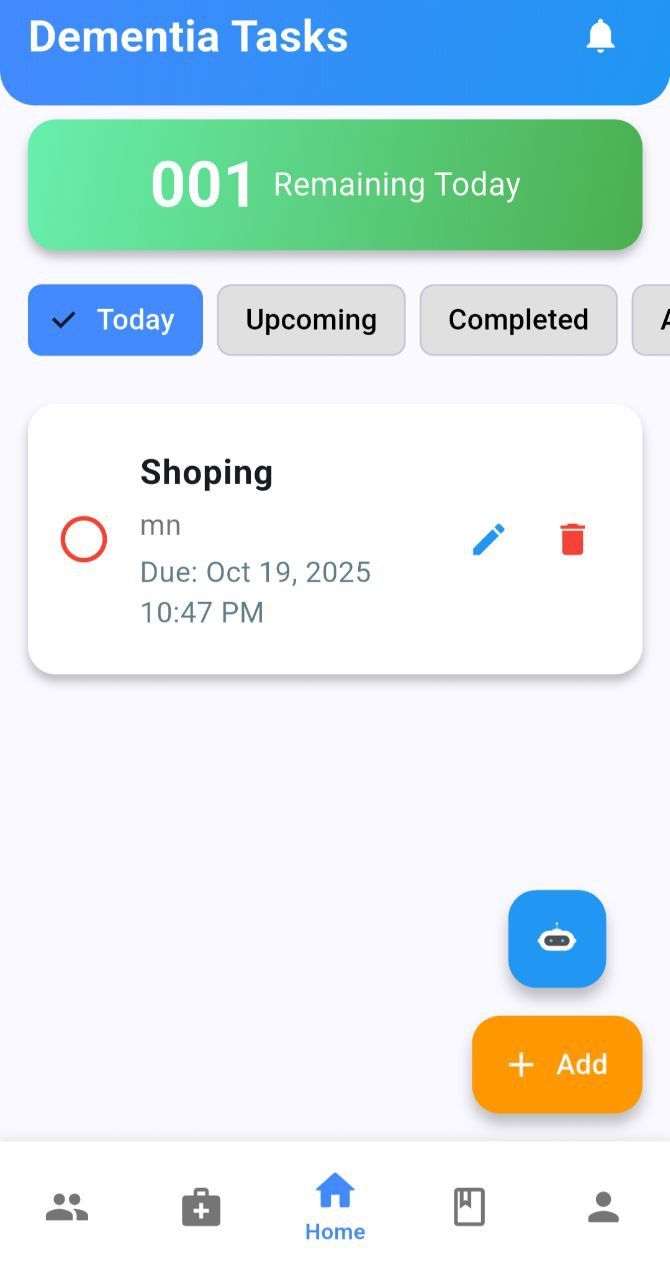
Task: Mark Shoping task as complete
Action: (84, 539)
